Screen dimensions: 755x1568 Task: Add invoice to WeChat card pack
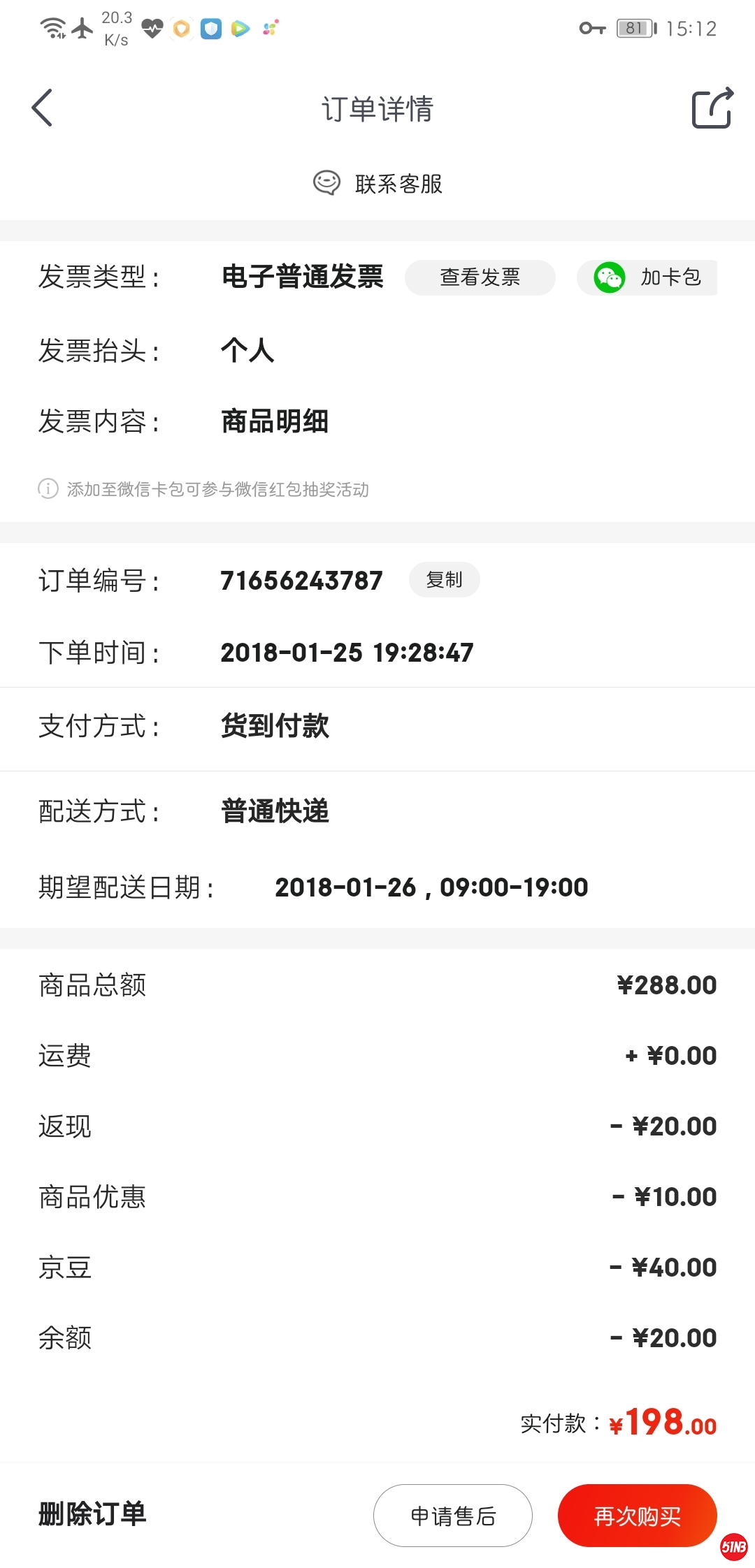(x=647, y=277)
